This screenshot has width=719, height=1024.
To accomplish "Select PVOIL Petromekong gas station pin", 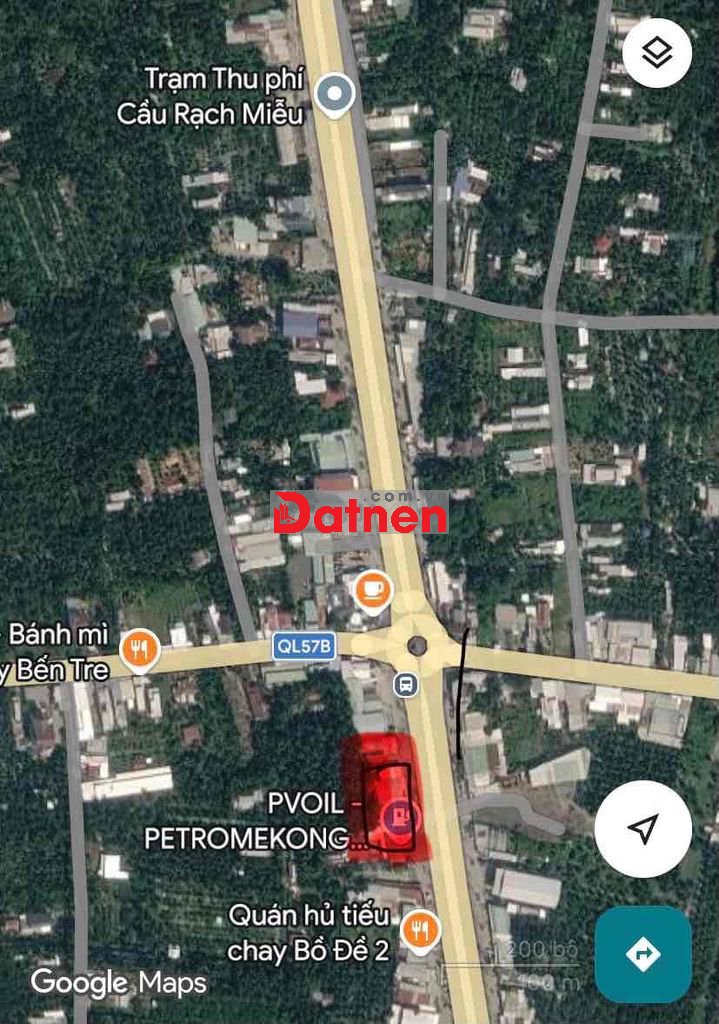I will point(398,815).
